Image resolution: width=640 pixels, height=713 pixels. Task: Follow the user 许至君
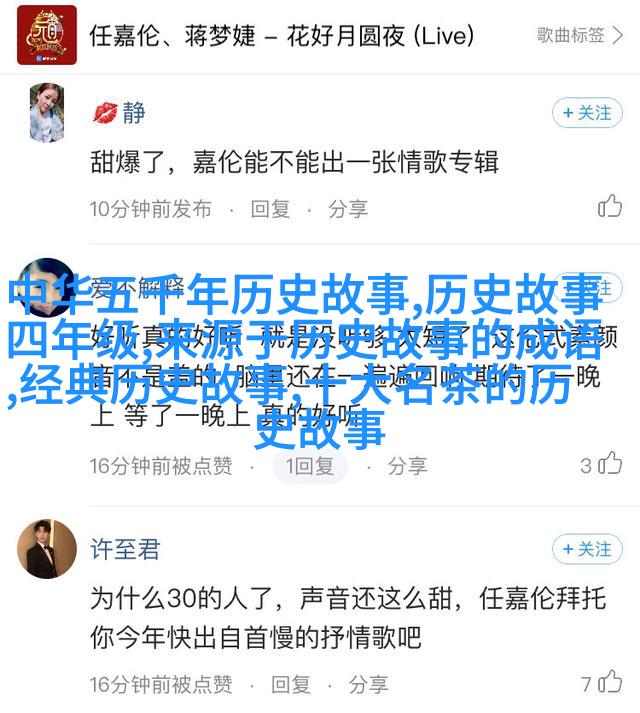(x=587, y=549)
